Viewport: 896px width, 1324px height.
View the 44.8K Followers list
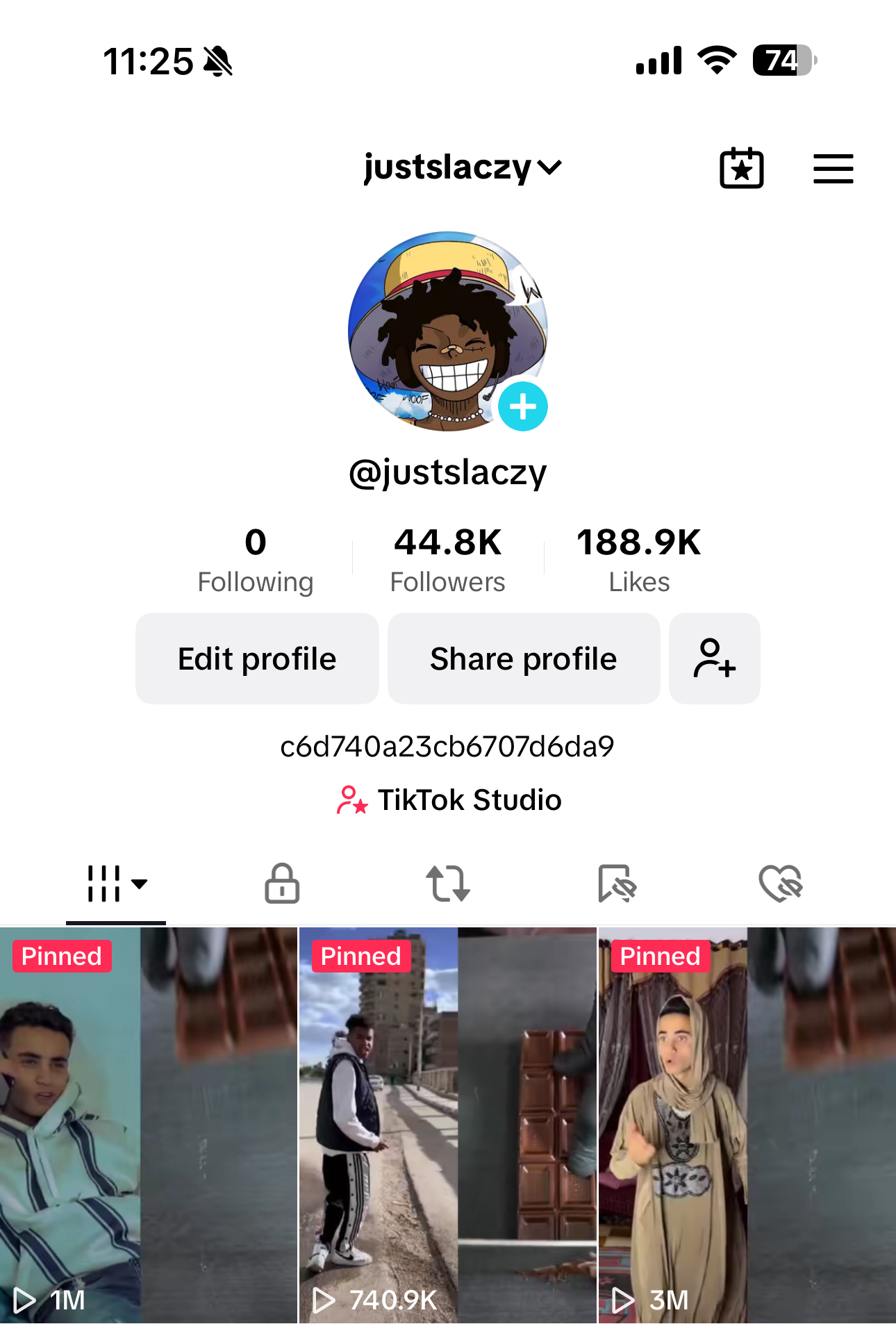click(447, 560)
